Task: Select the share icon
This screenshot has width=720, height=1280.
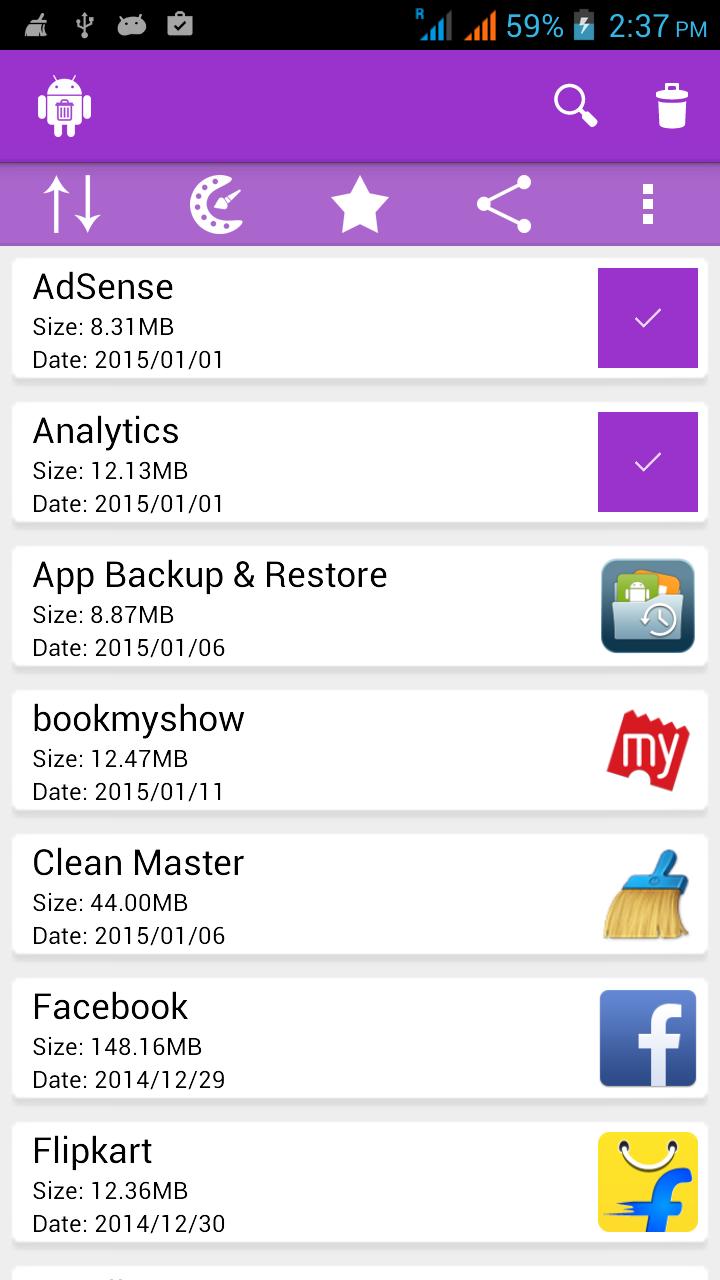Action: coord(504,203)
